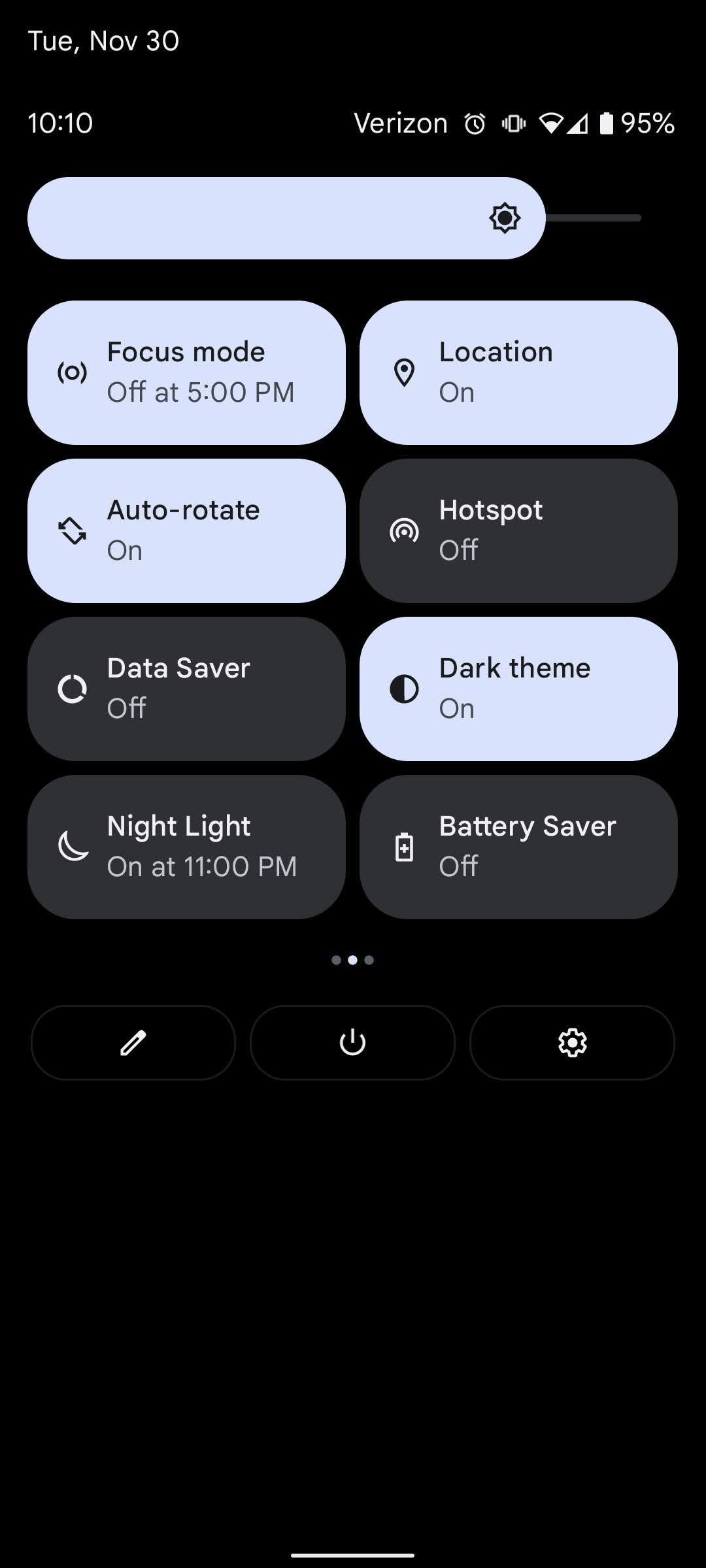The height and width of the screenshot is (1568, 706).
Task: Click the Auto-rotate arrows icon
Action: 72,531
